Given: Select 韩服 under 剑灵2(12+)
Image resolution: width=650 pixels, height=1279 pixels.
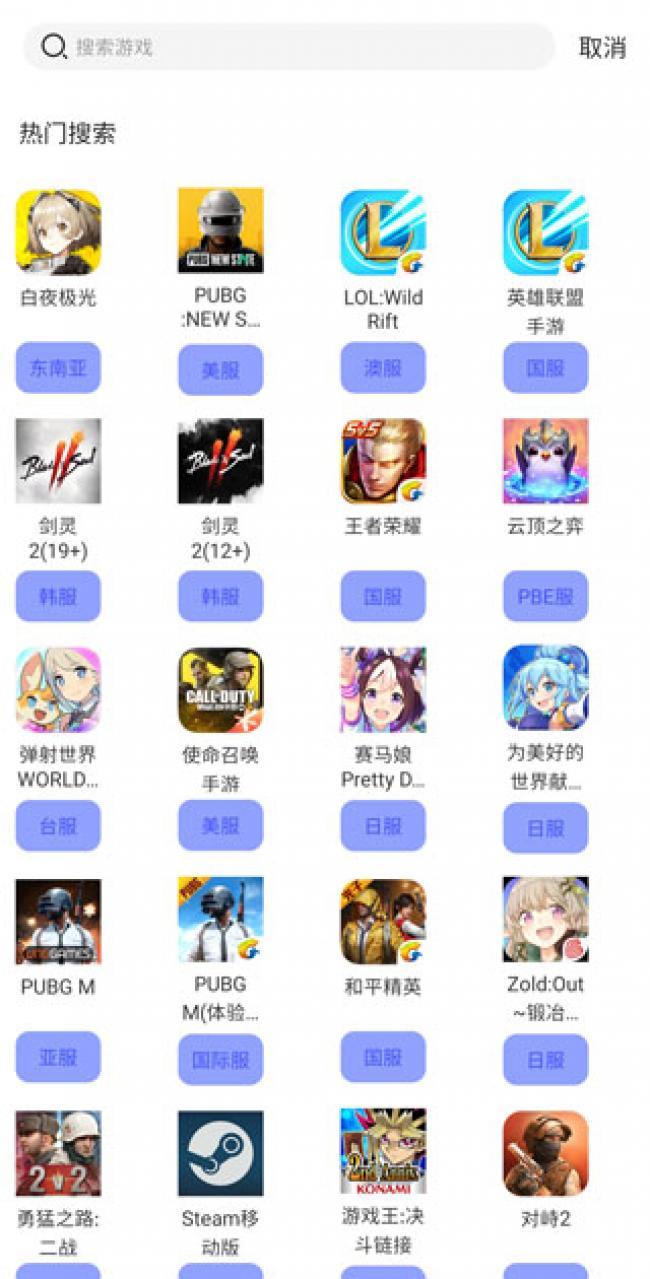Looking at the screenshot, I should tap(220, 597).
